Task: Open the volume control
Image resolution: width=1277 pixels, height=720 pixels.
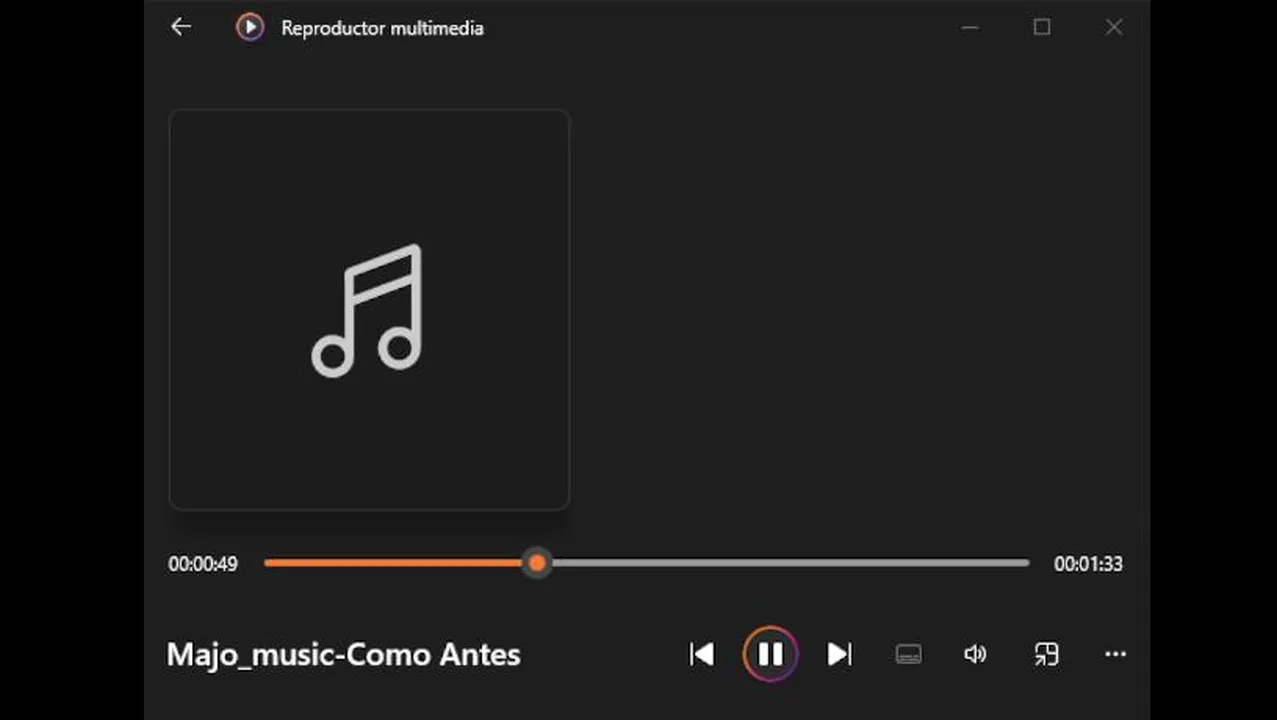Action: click(975, 654)
